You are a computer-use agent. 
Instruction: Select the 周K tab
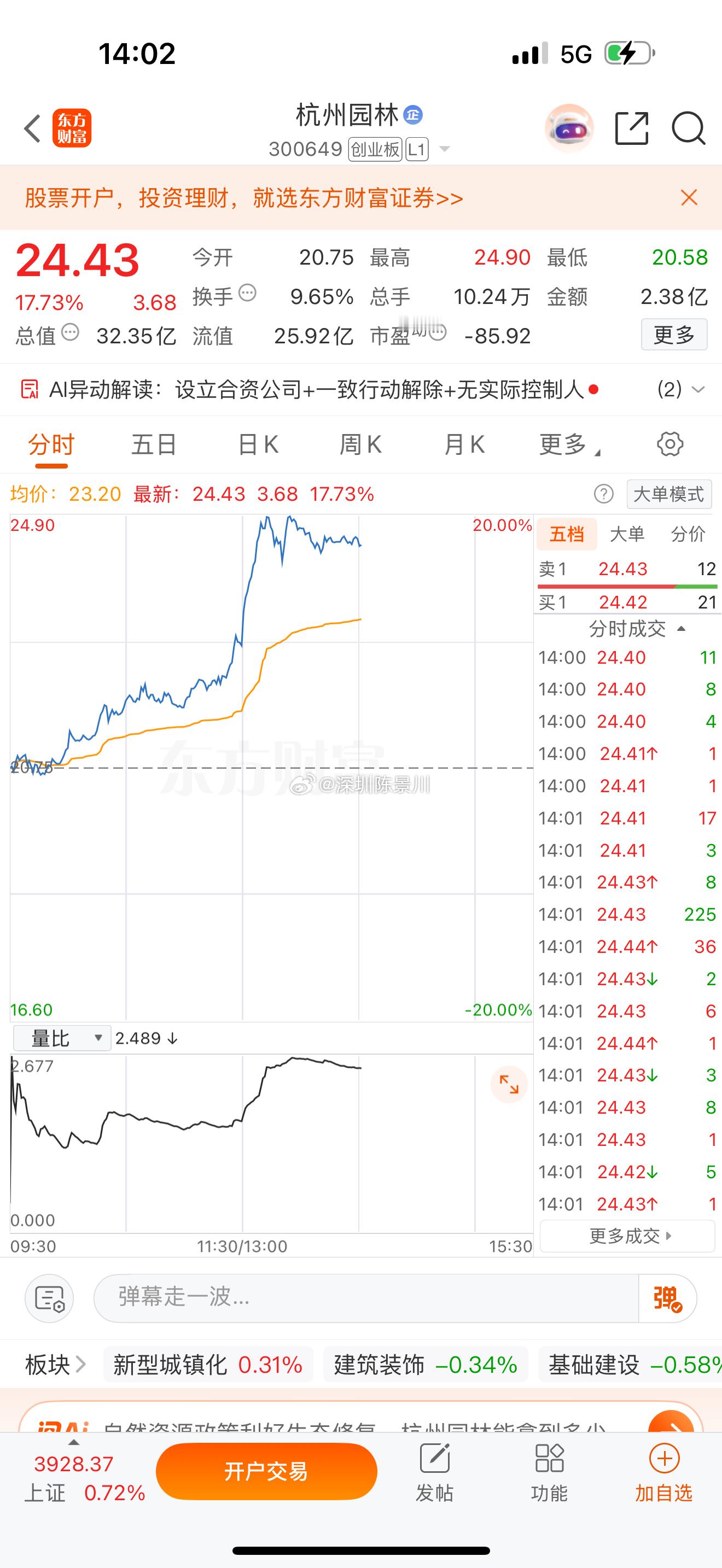tap(360, 445)
